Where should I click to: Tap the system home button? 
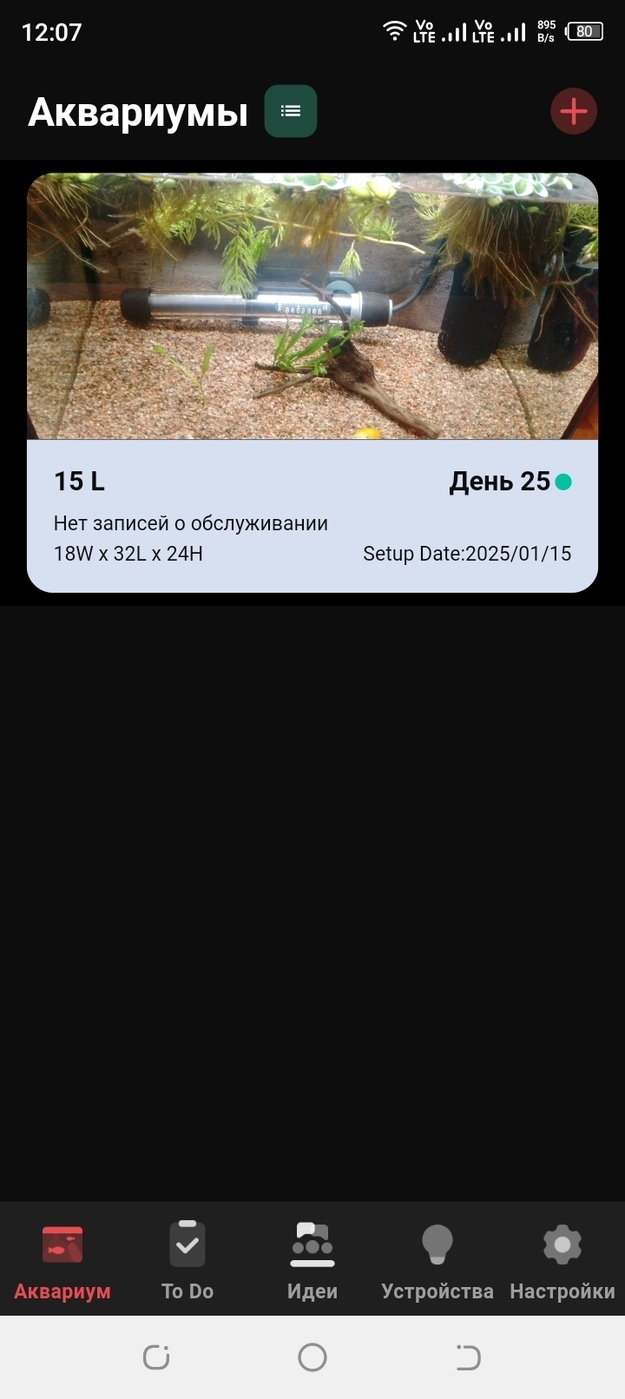[x=312, y=1357]
